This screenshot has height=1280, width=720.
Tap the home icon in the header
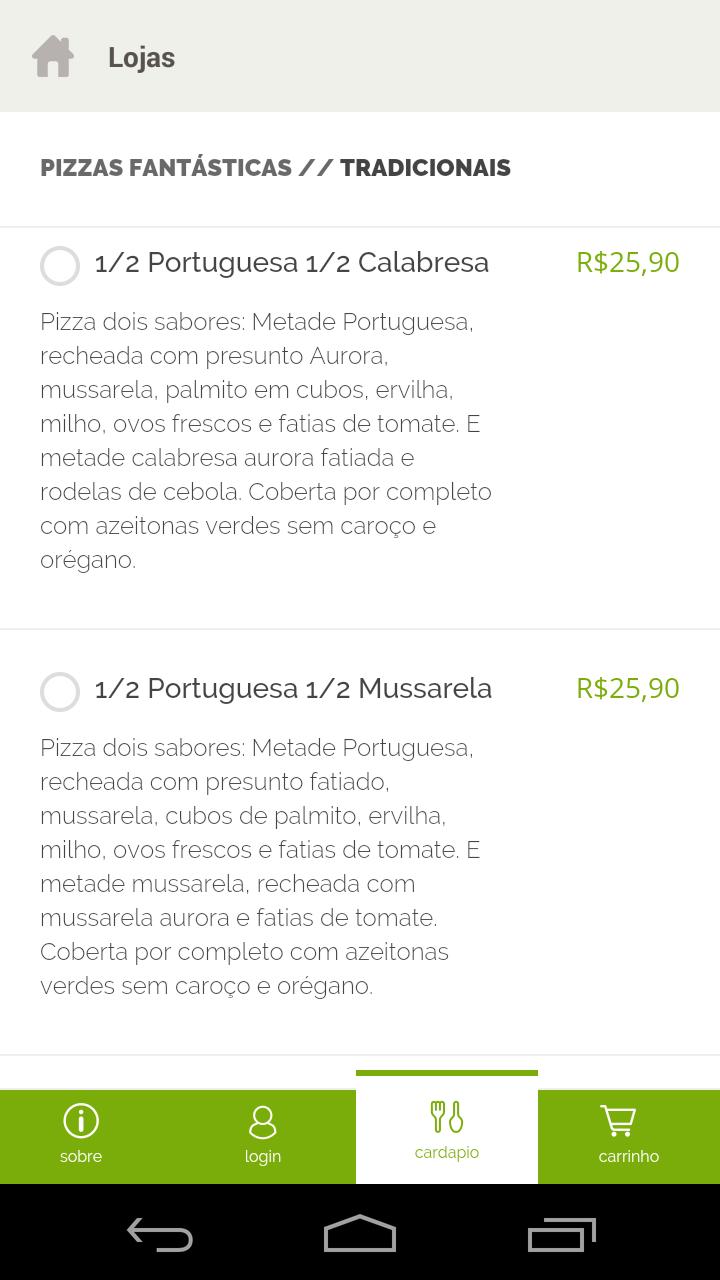click(53, 57)
